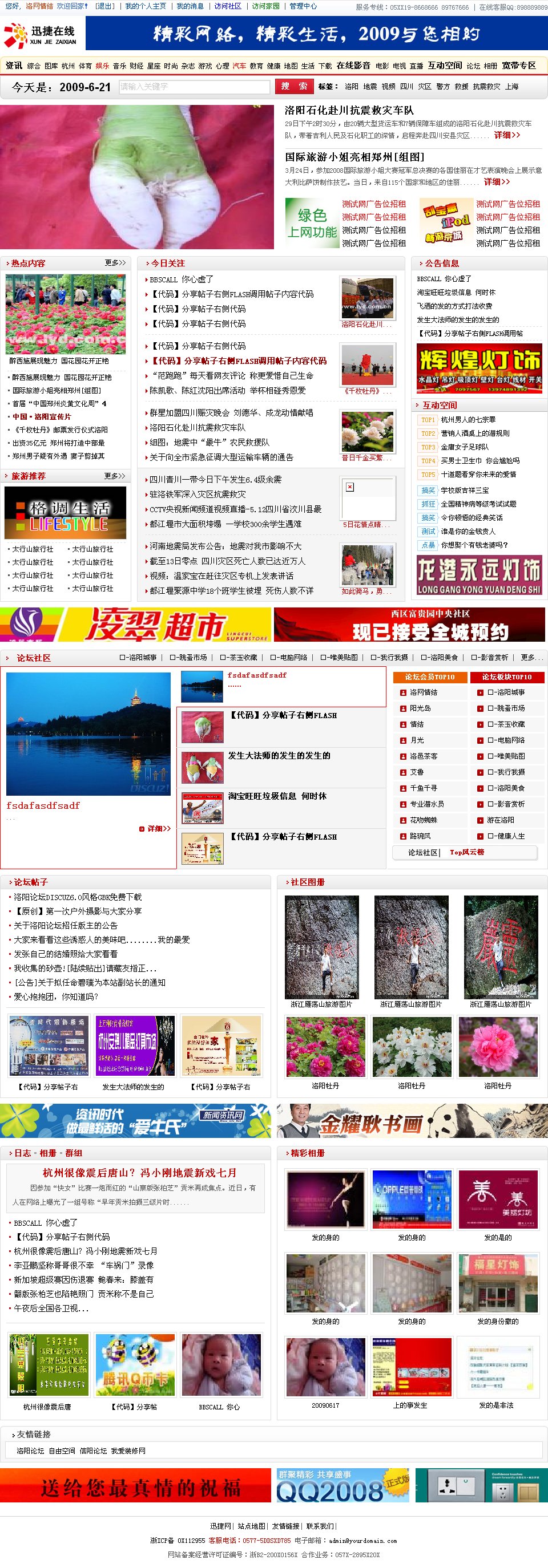Image resolution: width=548 pixels, height=1568 pixels.
Task: Open 站点地图 in the footer
Action: (252, 1526)
